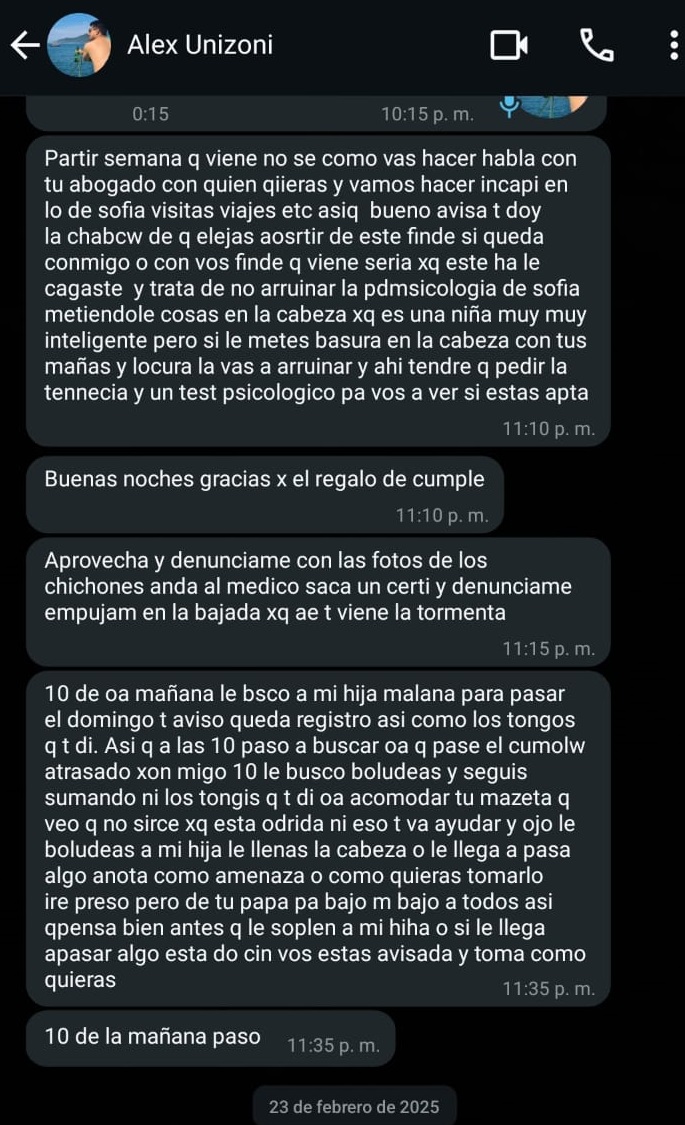
Task: Start a video call with Alex Unizoni
Action: [x=508, y=46]
